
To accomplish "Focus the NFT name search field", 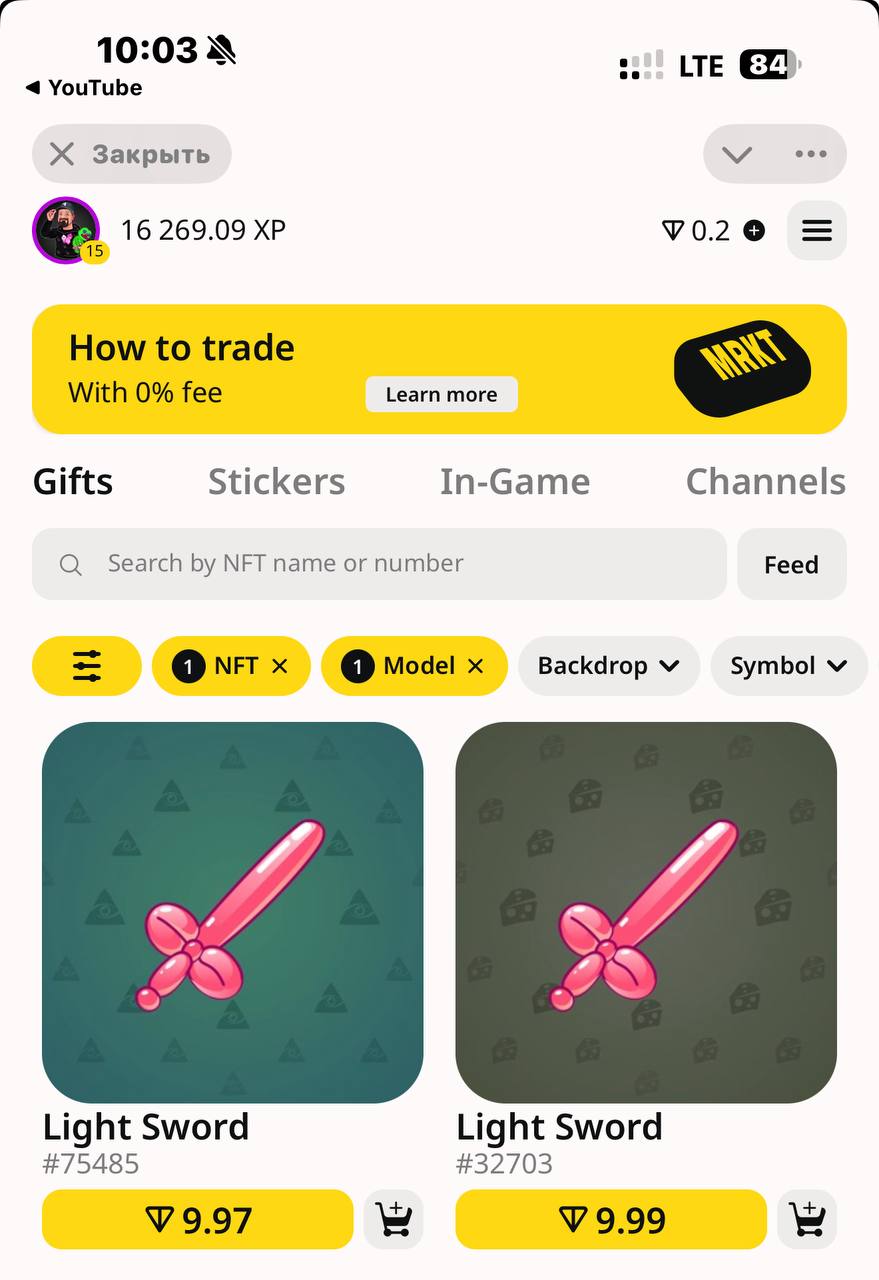I will (380, 564).
